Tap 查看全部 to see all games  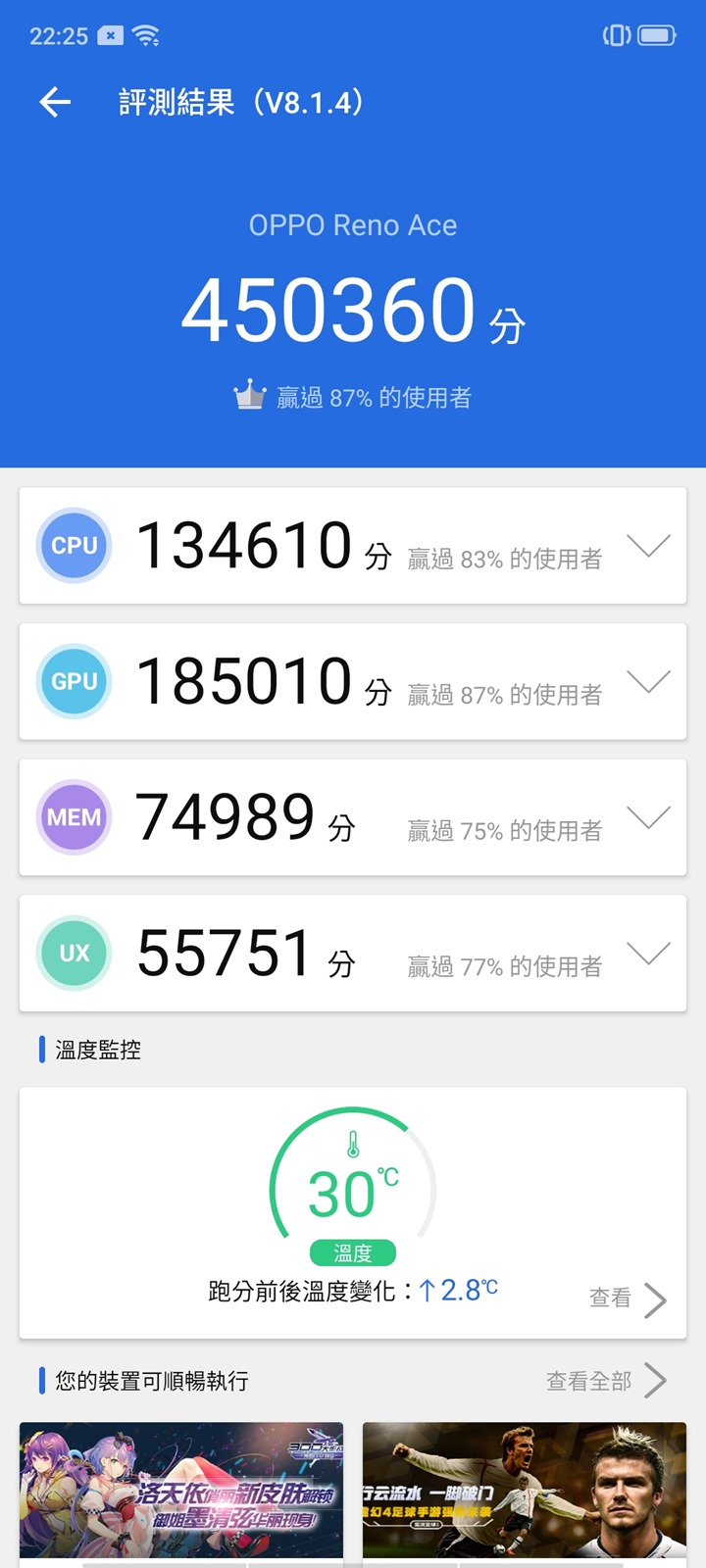pos(605,1381)
